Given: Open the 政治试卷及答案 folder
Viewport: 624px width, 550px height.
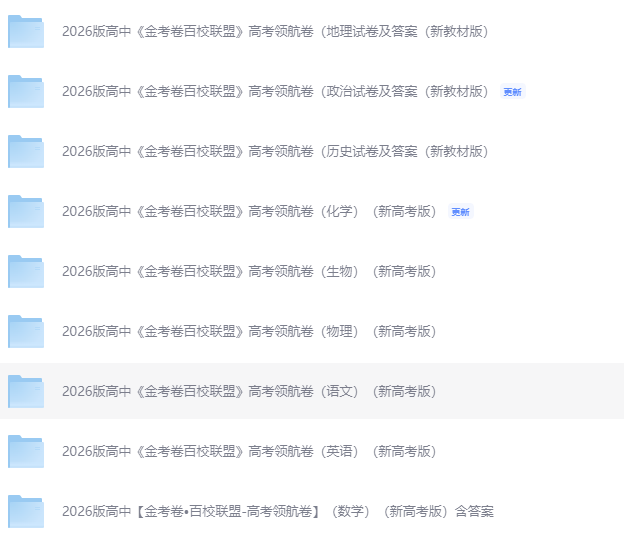Looking at the screenshot, I should 275,91.
